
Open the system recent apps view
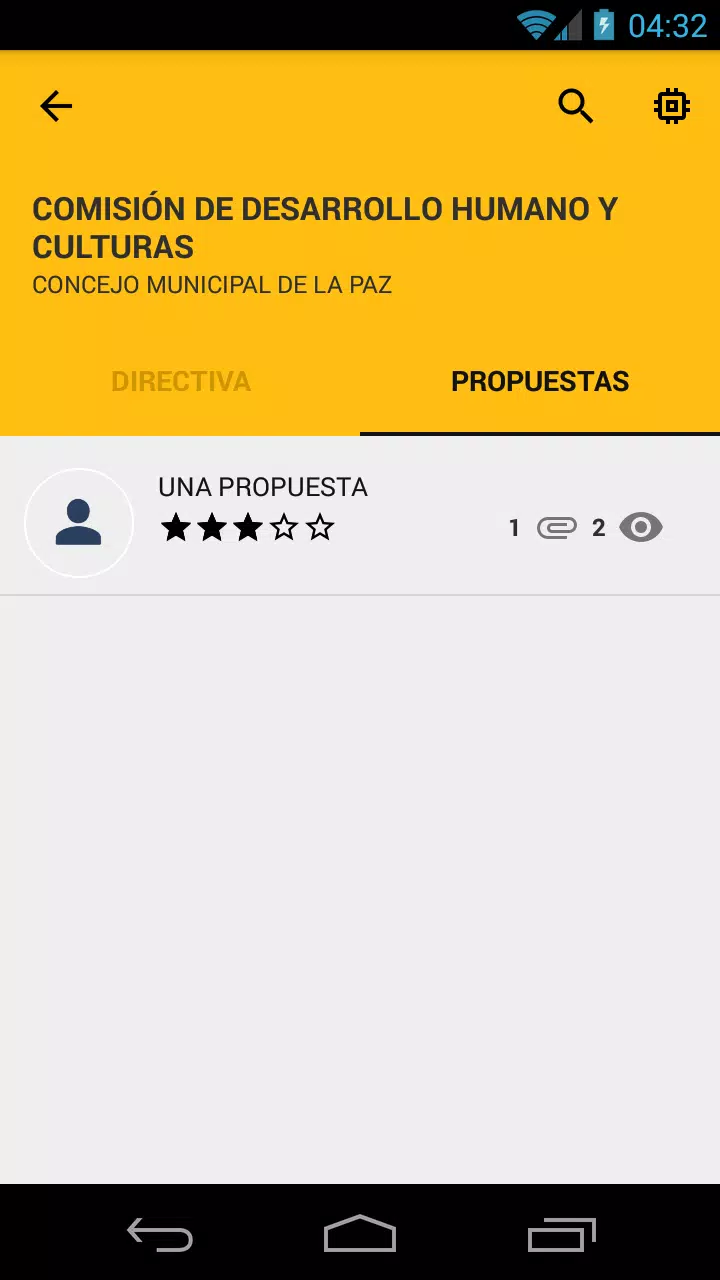[x=562, y=1234]
